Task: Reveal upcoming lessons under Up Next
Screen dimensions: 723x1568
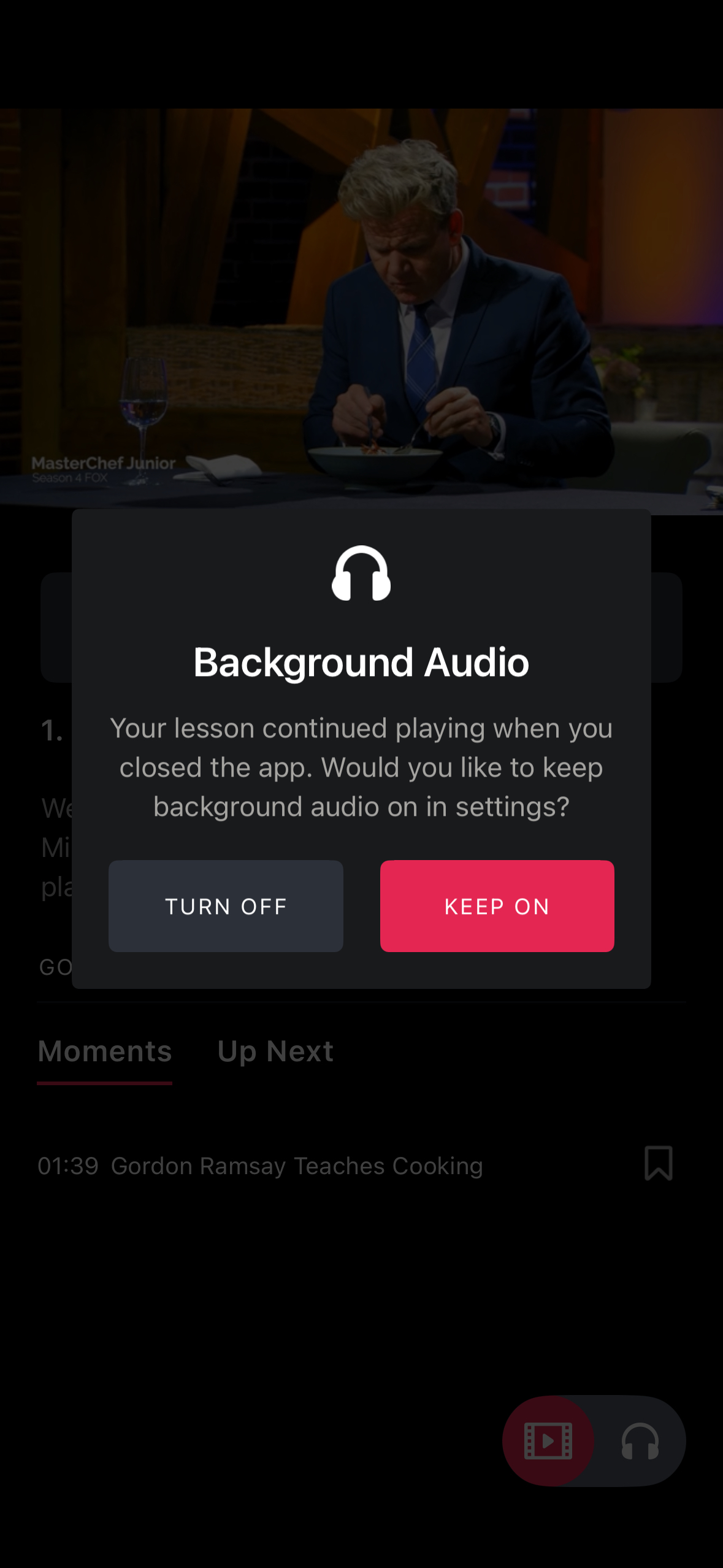Action: pos(276,1051)
